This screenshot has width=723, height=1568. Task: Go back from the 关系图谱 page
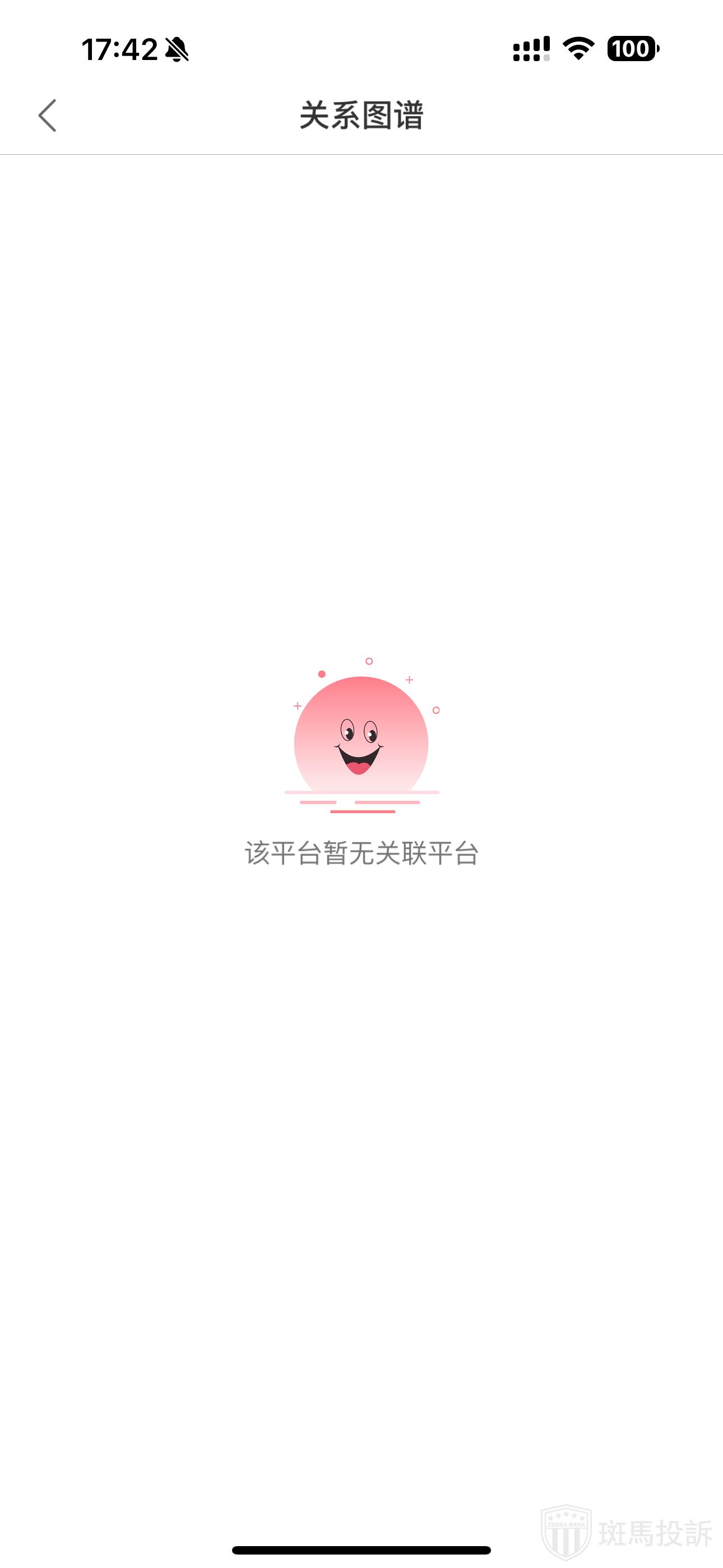tap(47, 115)
